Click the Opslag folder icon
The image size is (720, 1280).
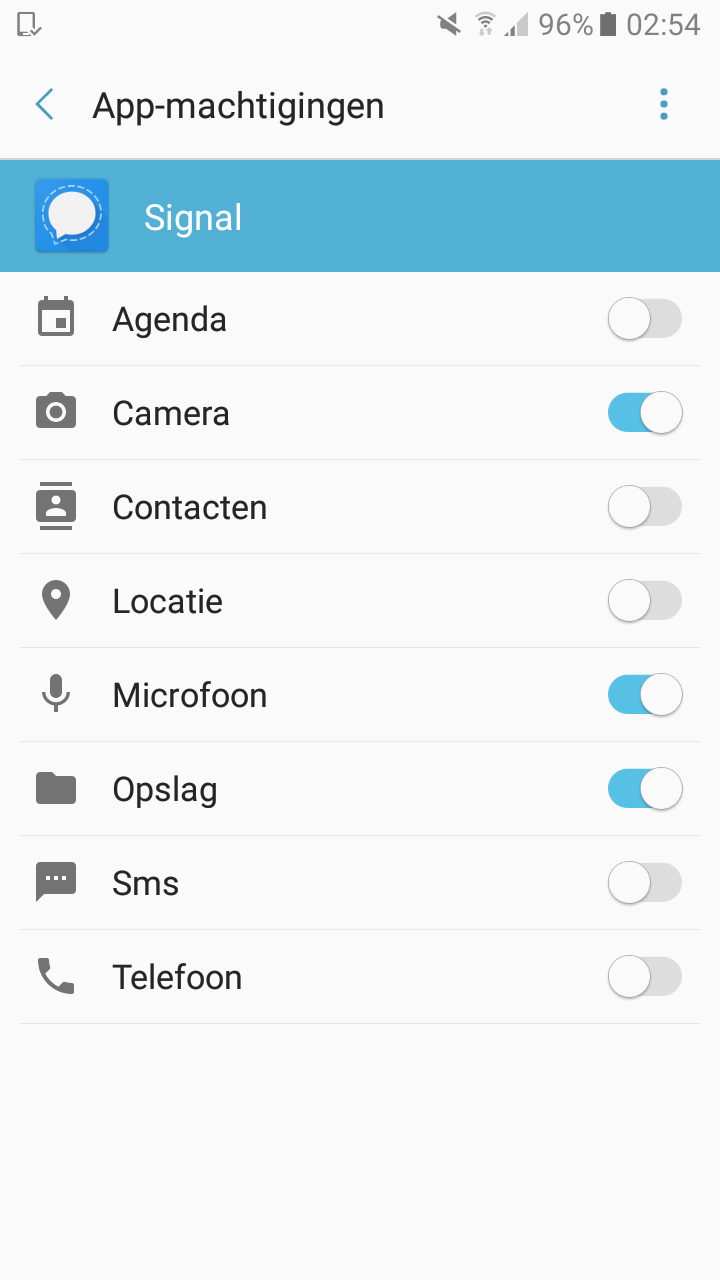pyautogui.click(x=56, y=788)
